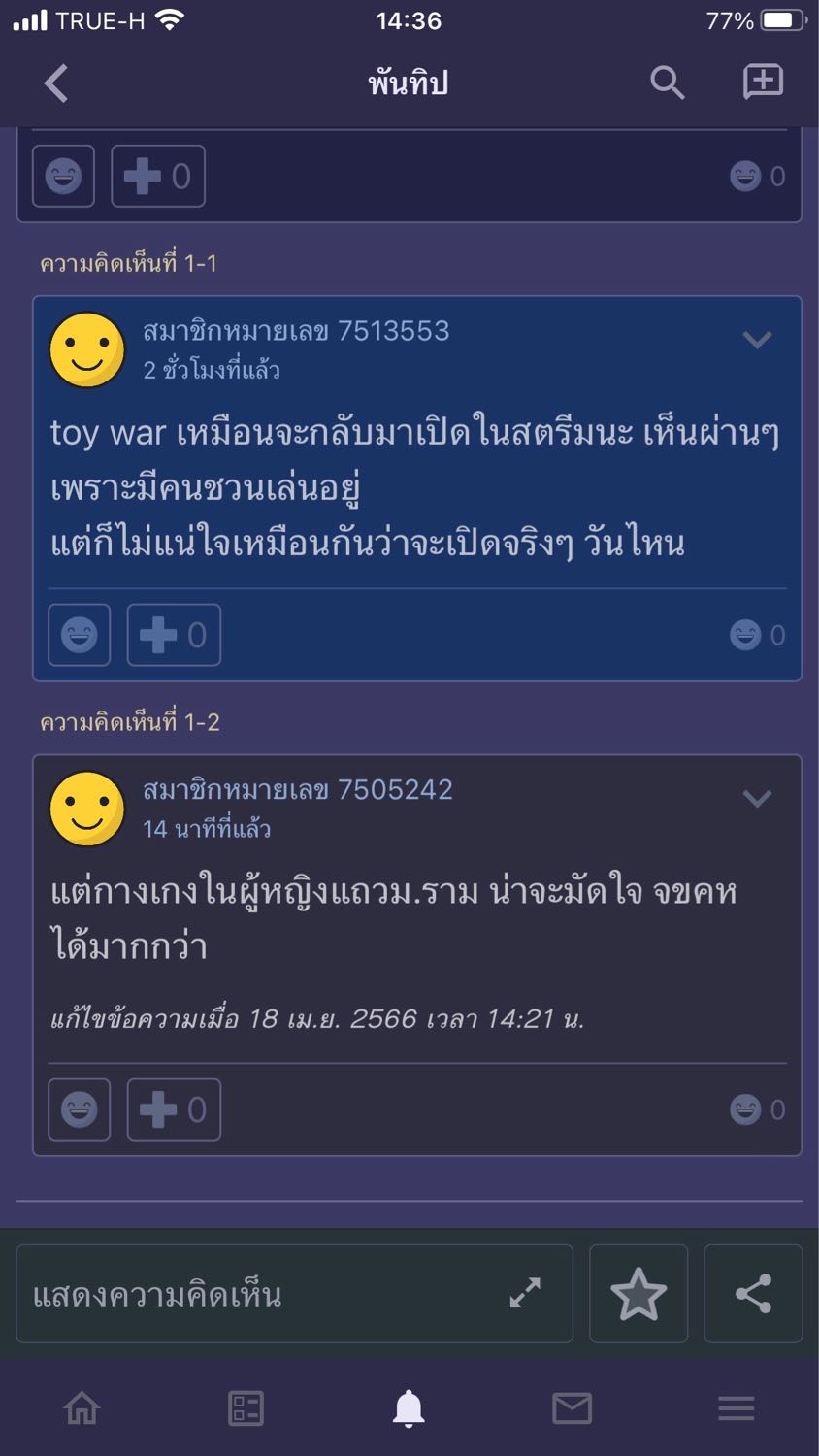Expand the comment box to full screen
The height and width of the screenshot is (1456, 819).
(x=525, y=1293)
